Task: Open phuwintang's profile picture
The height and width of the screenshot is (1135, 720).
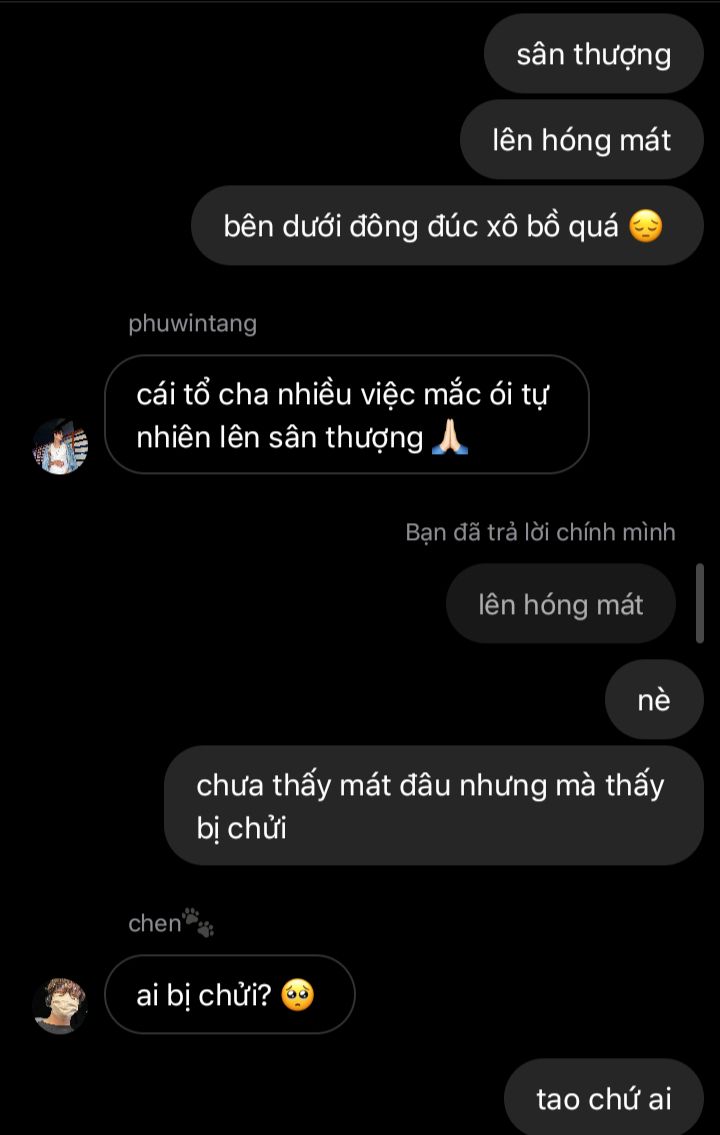Action: click(x=61, y=446)
